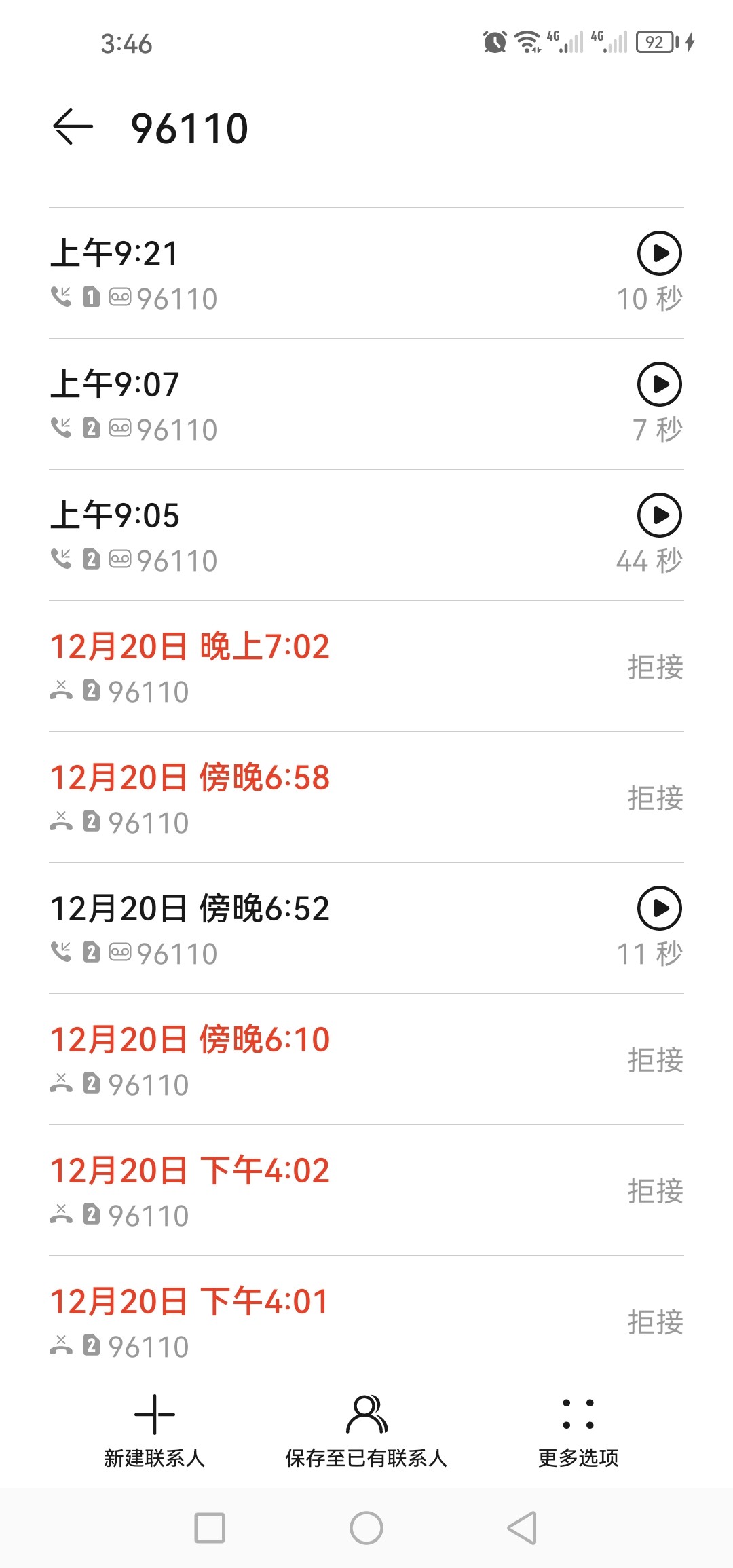Go back using the top-left arrow
The height and width of the screenshot is (1568, 733).
pyautogui.click(x=73, y=127)
